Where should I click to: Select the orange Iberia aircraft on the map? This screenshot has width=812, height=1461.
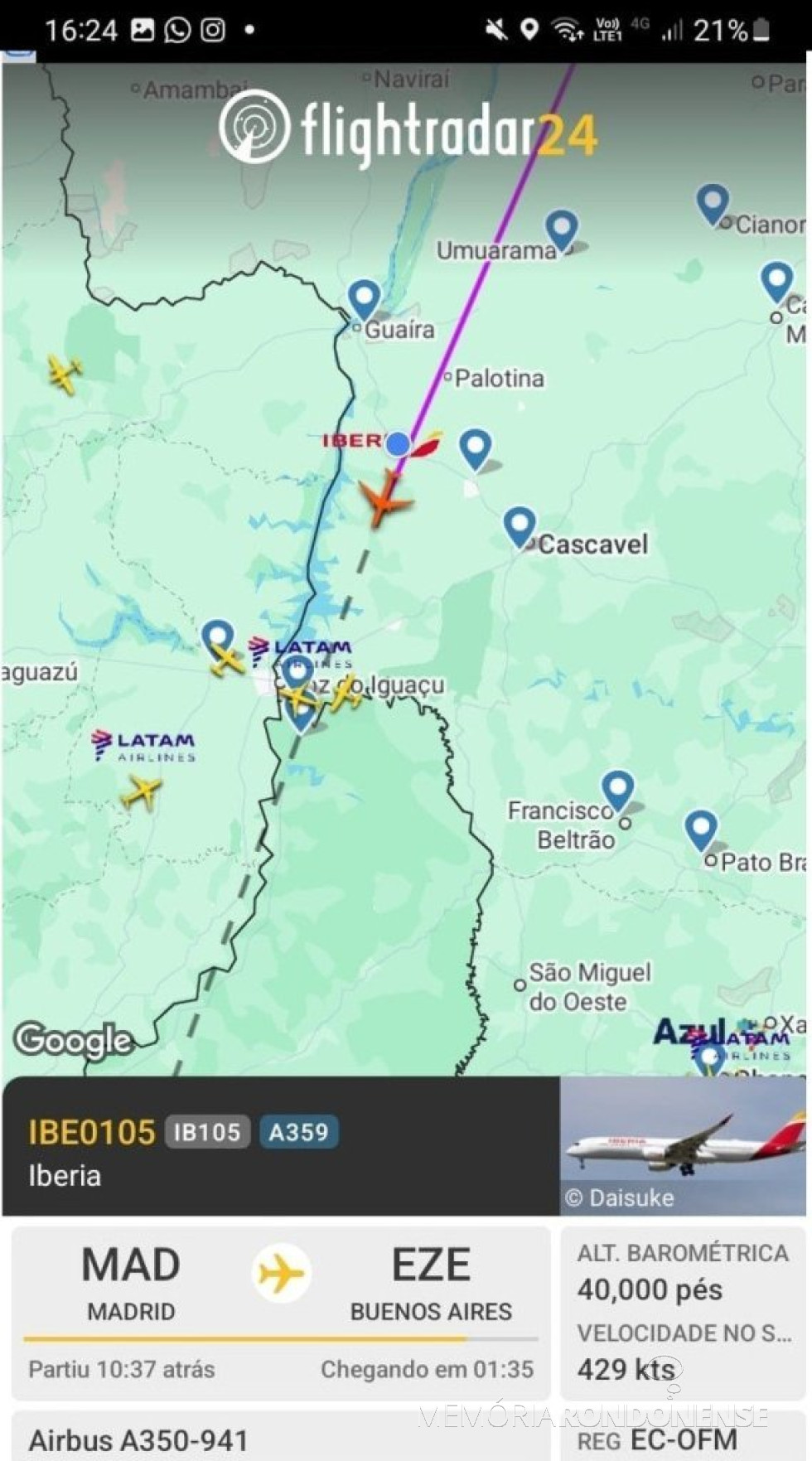(384, 500)
